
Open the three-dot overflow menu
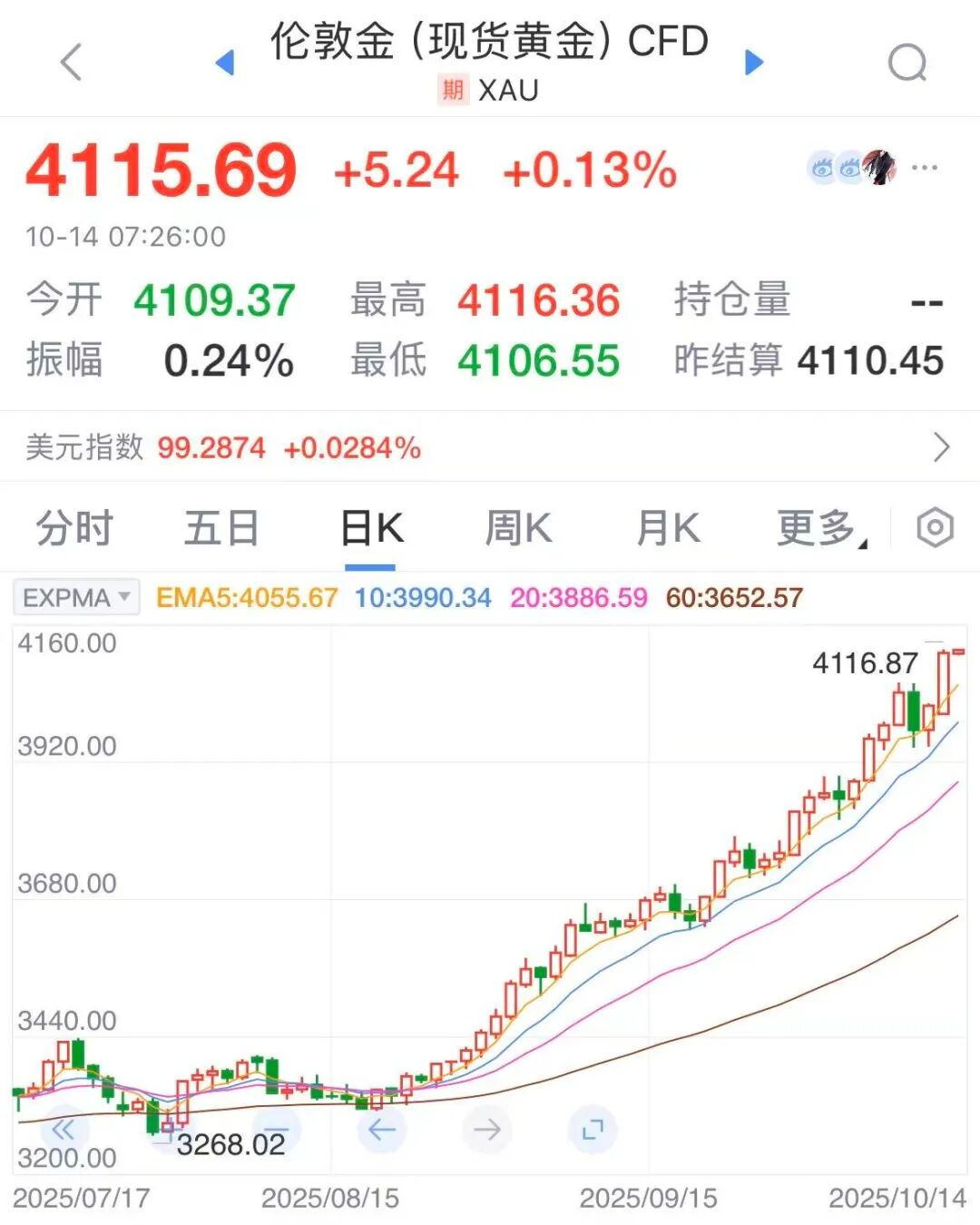pyautogui.click(x=925, y=168)
